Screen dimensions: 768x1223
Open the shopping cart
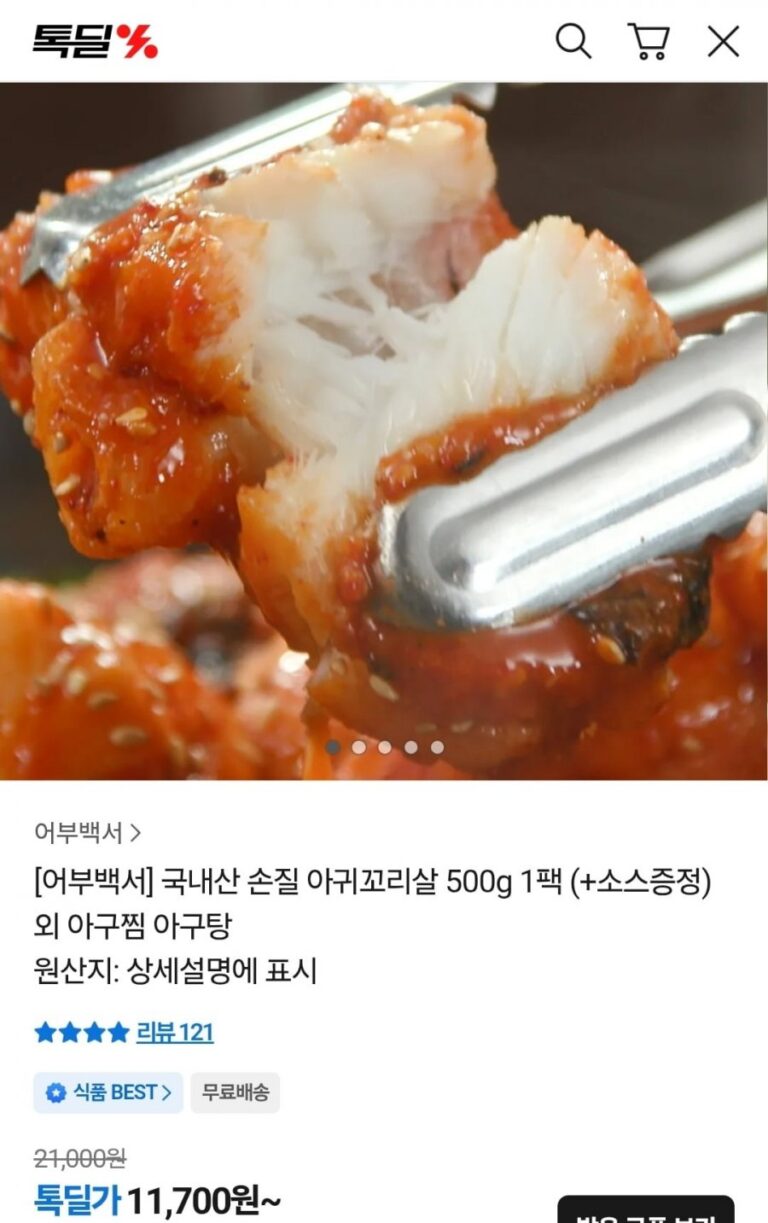click(648, 41)
